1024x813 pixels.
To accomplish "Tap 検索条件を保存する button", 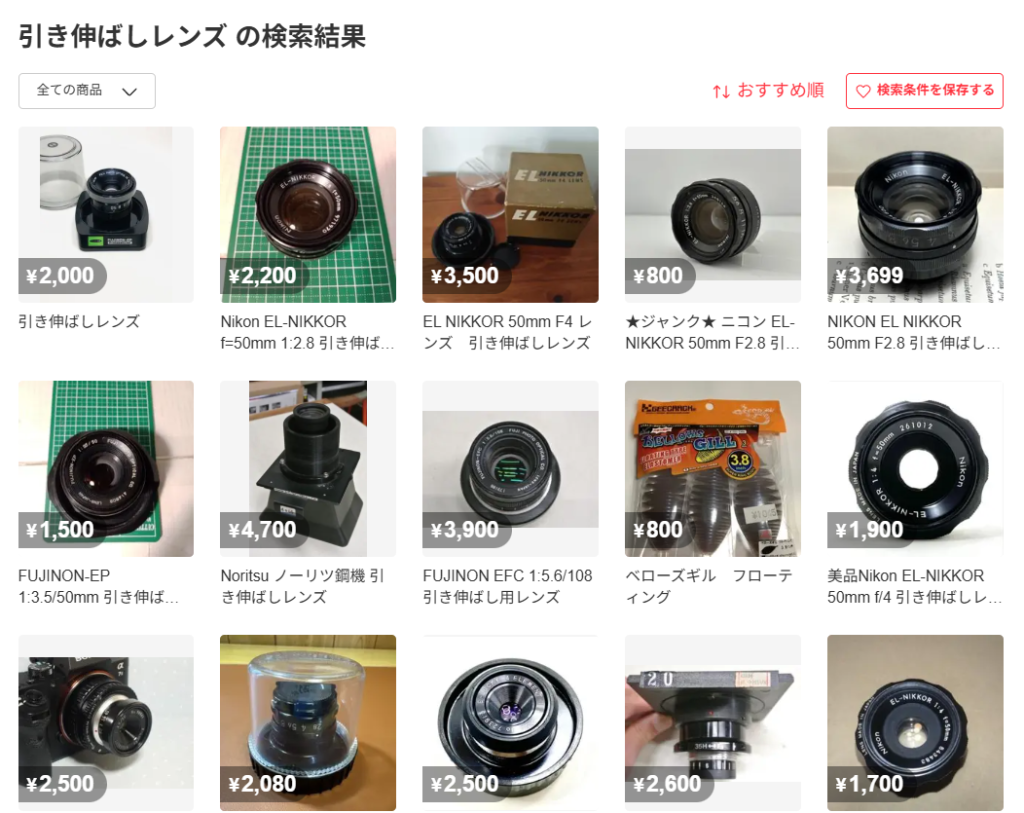I will (x=924, y=91).
